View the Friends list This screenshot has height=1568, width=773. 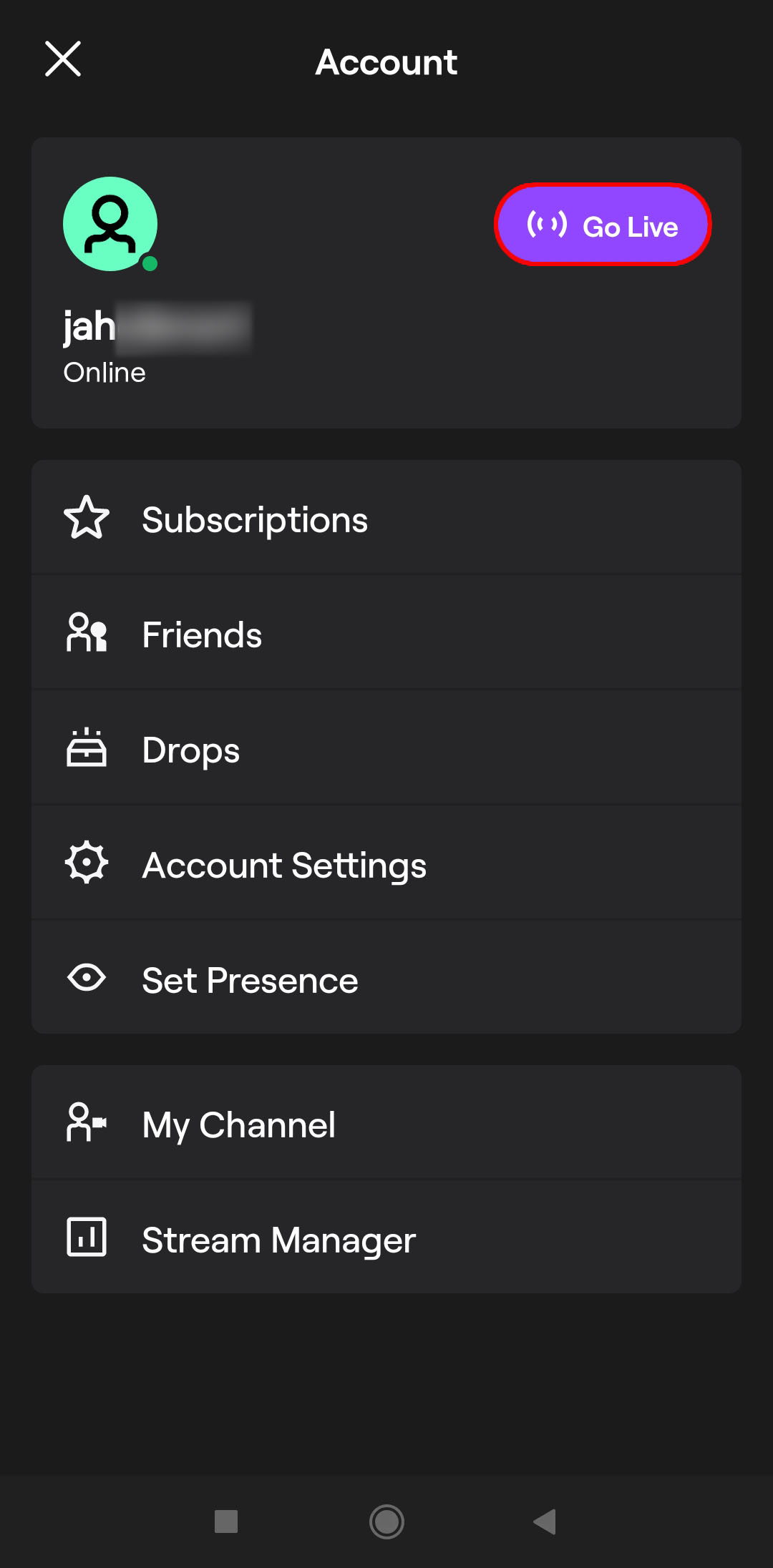coord(386,634)
